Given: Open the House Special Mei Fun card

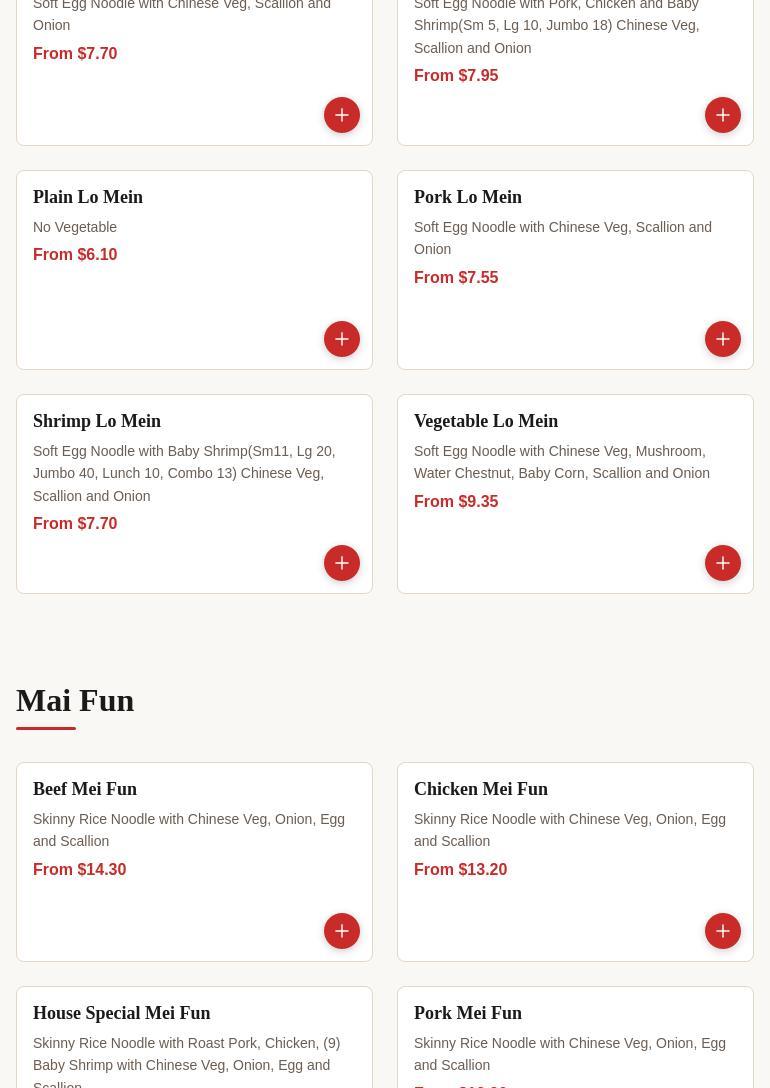Looking at the screenshot, I should tap(122, 1013).
